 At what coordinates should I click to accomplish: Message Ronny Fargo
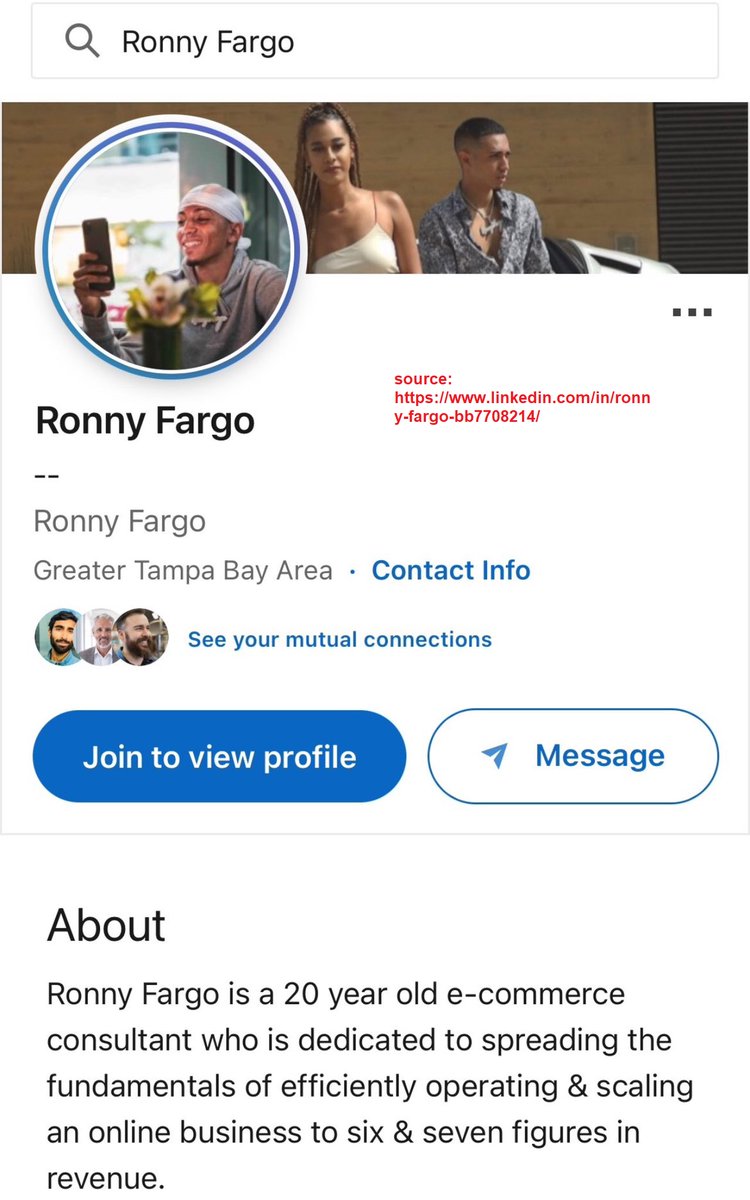[x=573, y=756]
